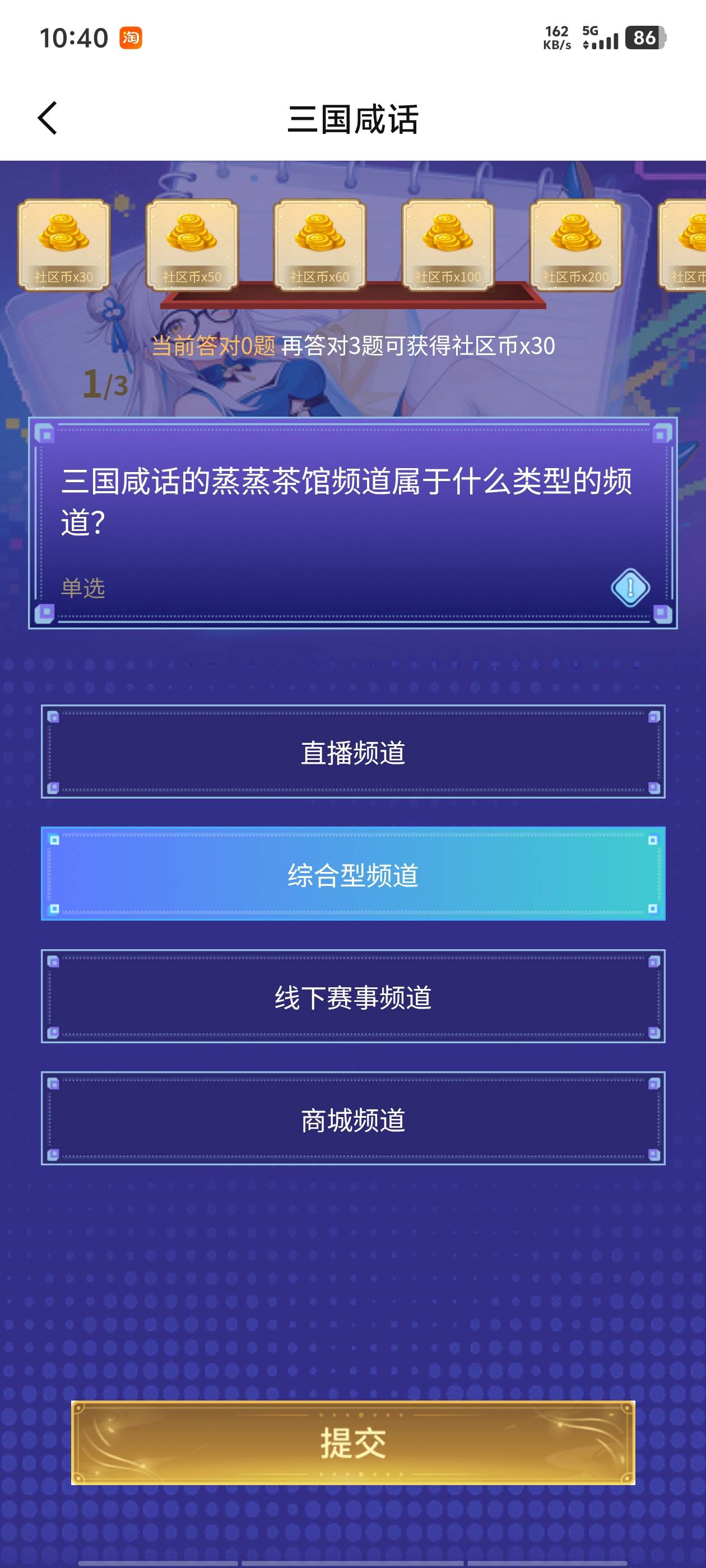
Task: Open the 社区币x100 reward tile
Action: coord(448,245)
